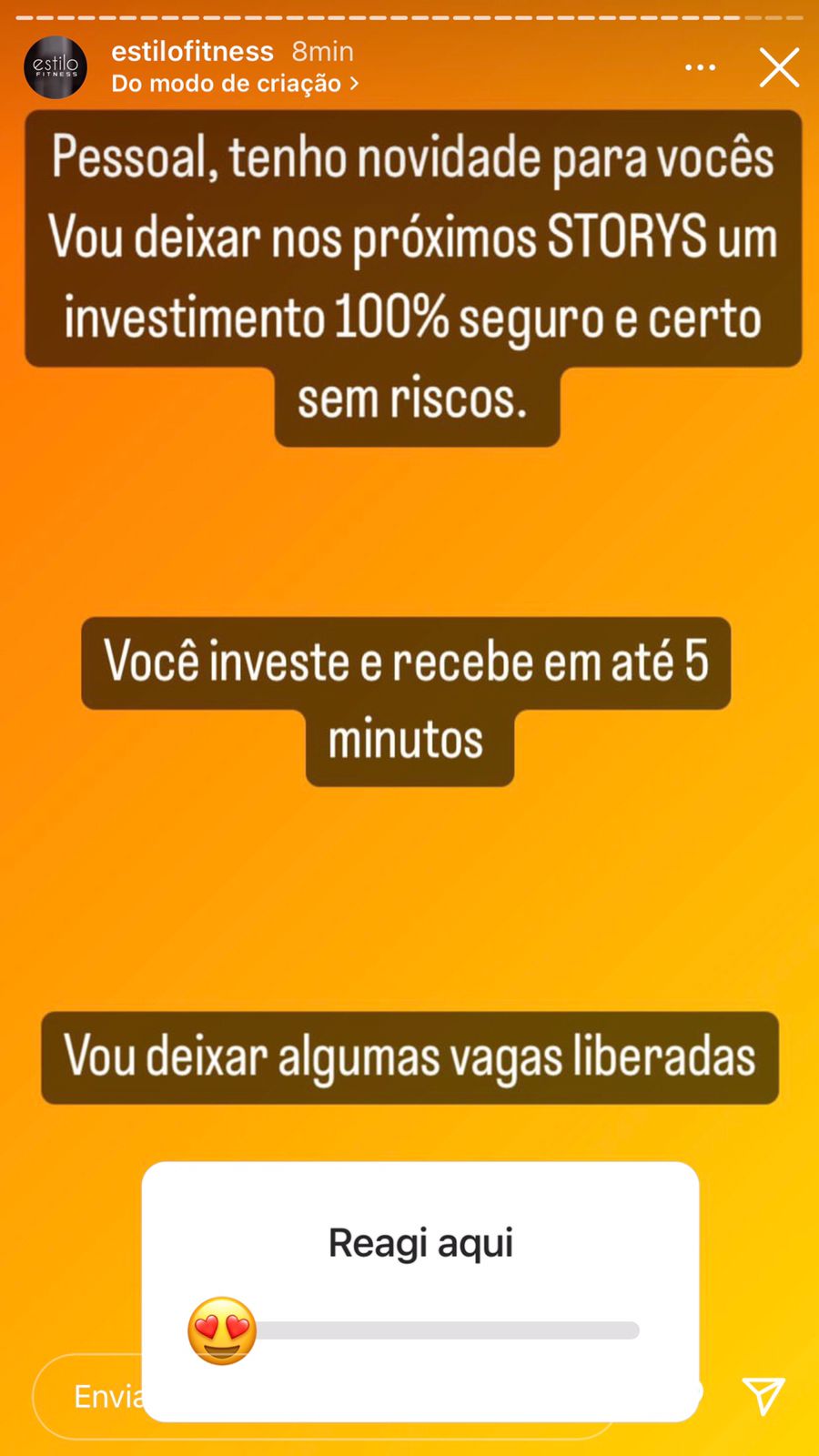Screen dimensions: 819x1456
Task: Tap the heart-eyes emoji on the slider
Action: pos(220,1330)
